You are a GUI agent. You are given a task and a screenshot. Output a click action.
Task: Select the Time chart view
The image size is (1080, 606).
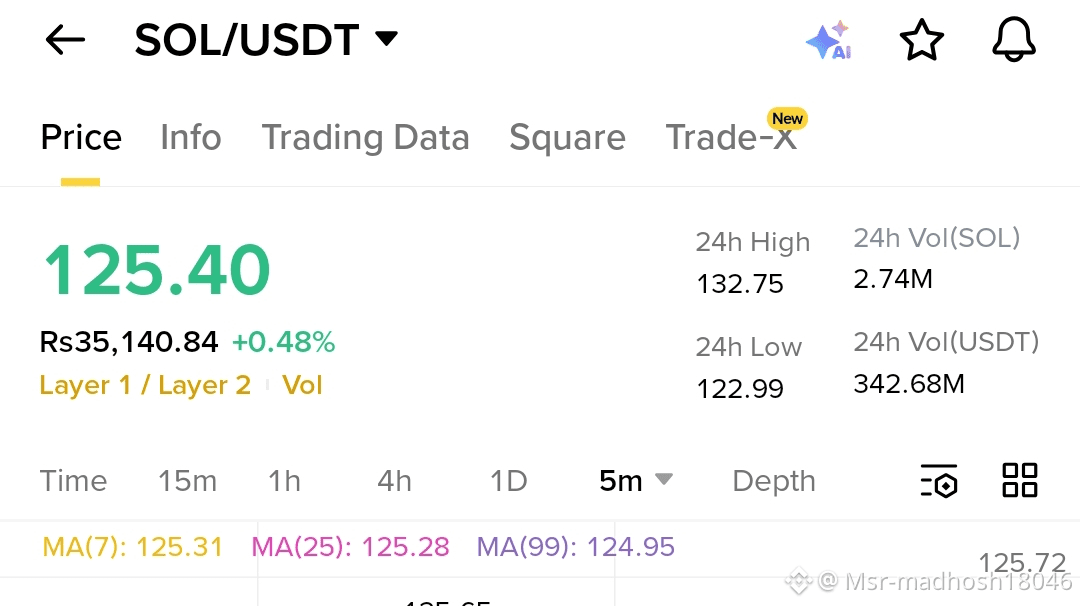coord(73,481)
